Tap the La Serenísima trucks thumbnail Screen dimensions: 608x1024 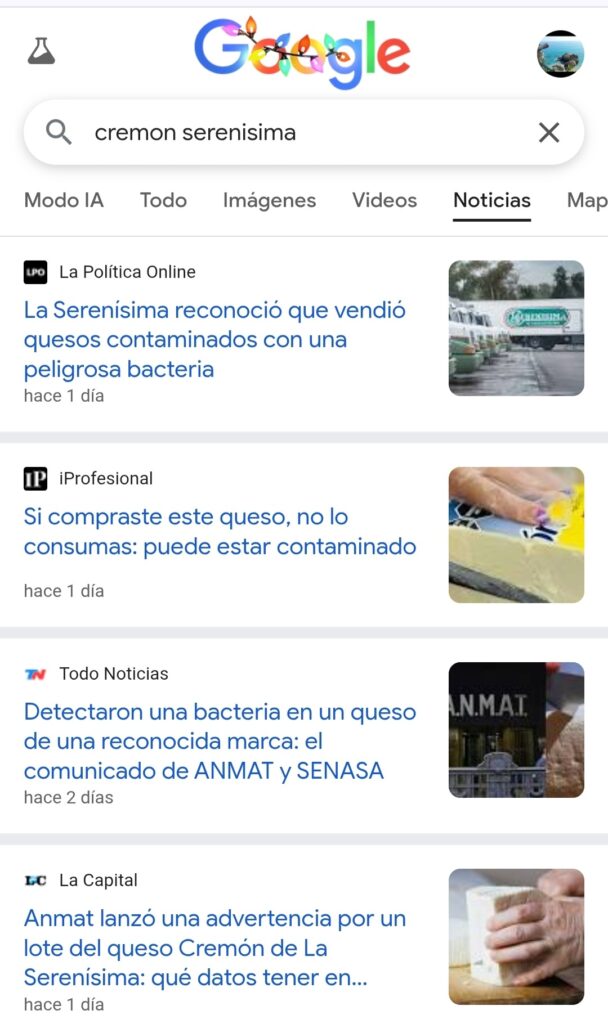[516, 328]
